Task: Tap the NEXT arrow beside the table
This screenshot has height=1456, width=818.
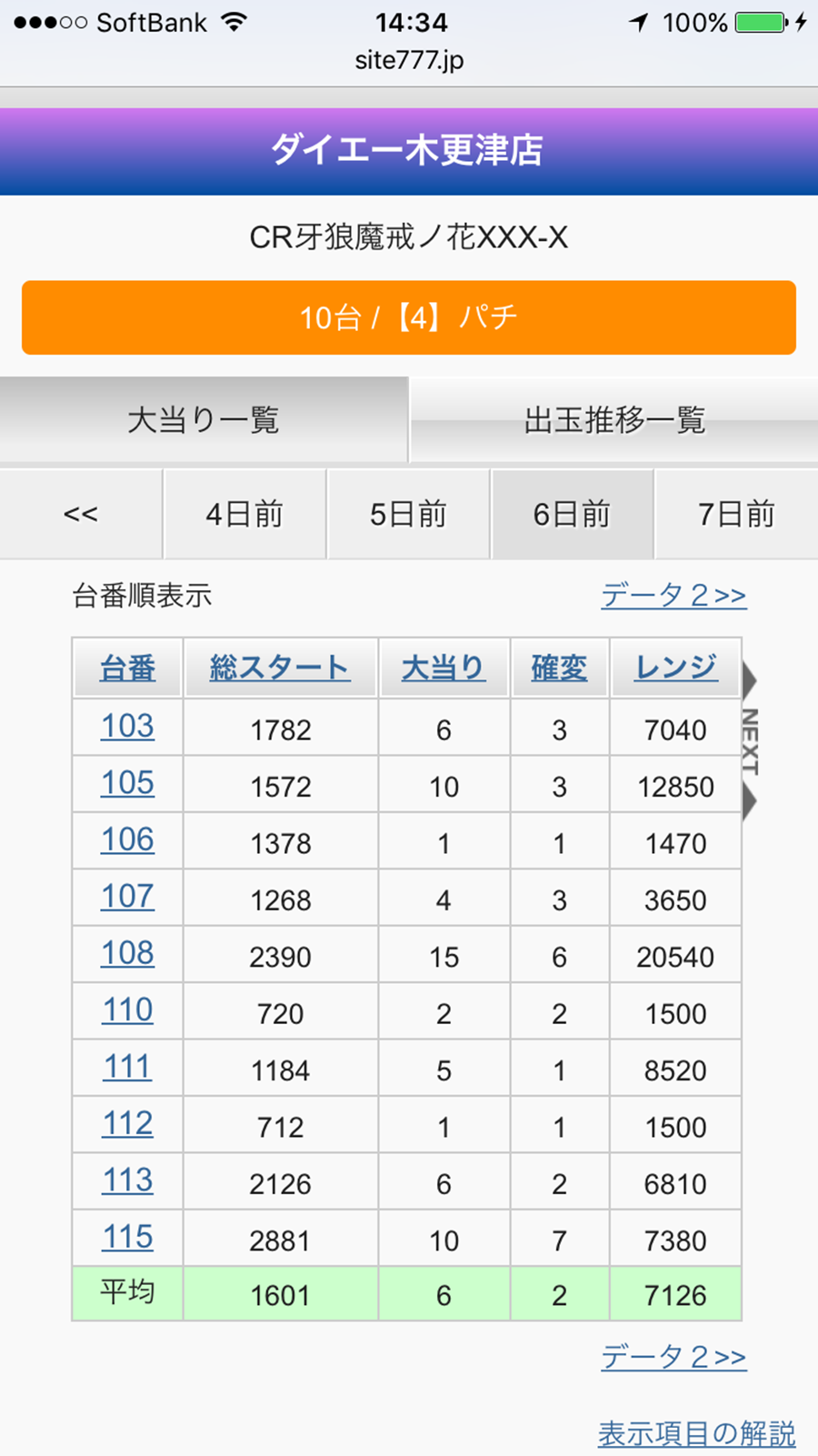Action: (750, 741)
